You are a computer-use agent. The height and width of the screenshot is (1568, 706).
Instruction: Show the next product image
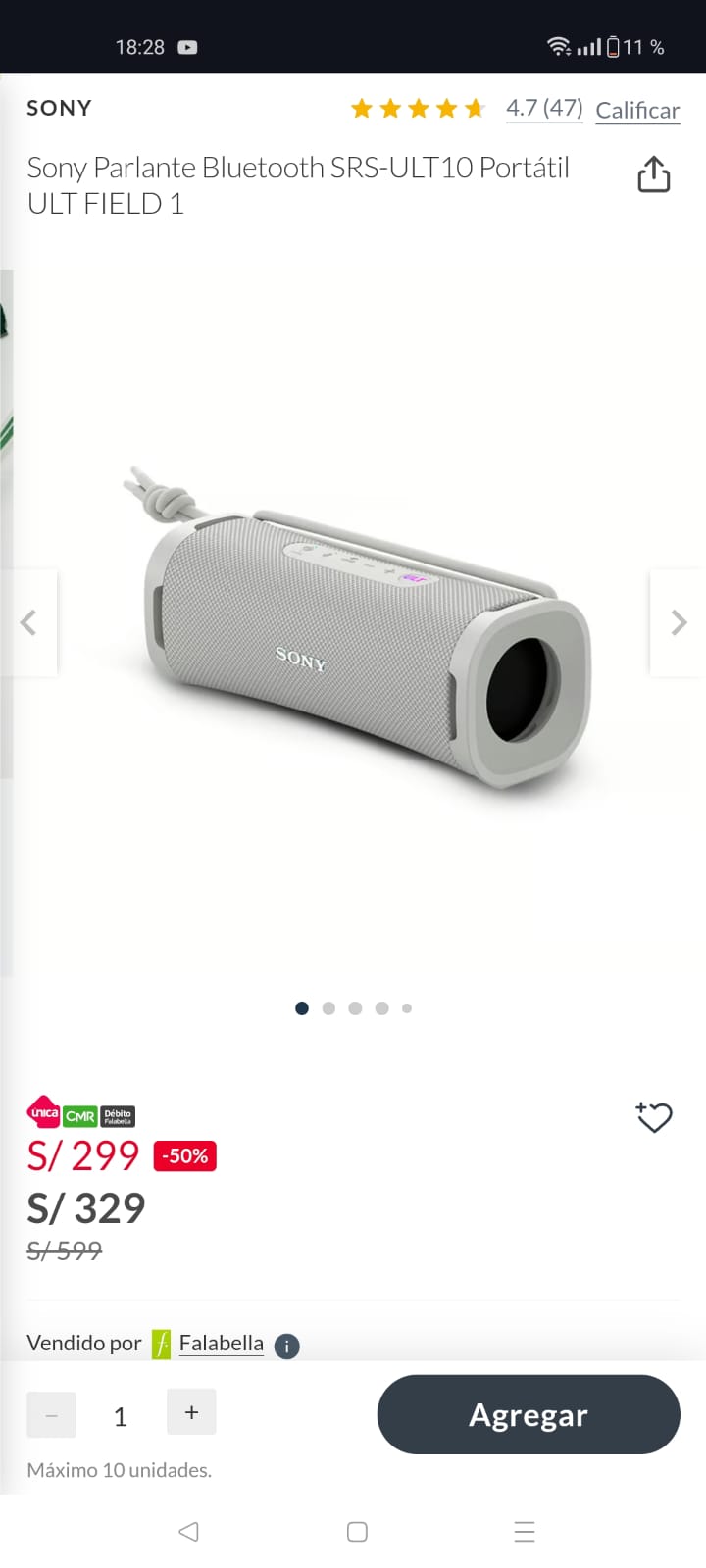pos(678,622)
